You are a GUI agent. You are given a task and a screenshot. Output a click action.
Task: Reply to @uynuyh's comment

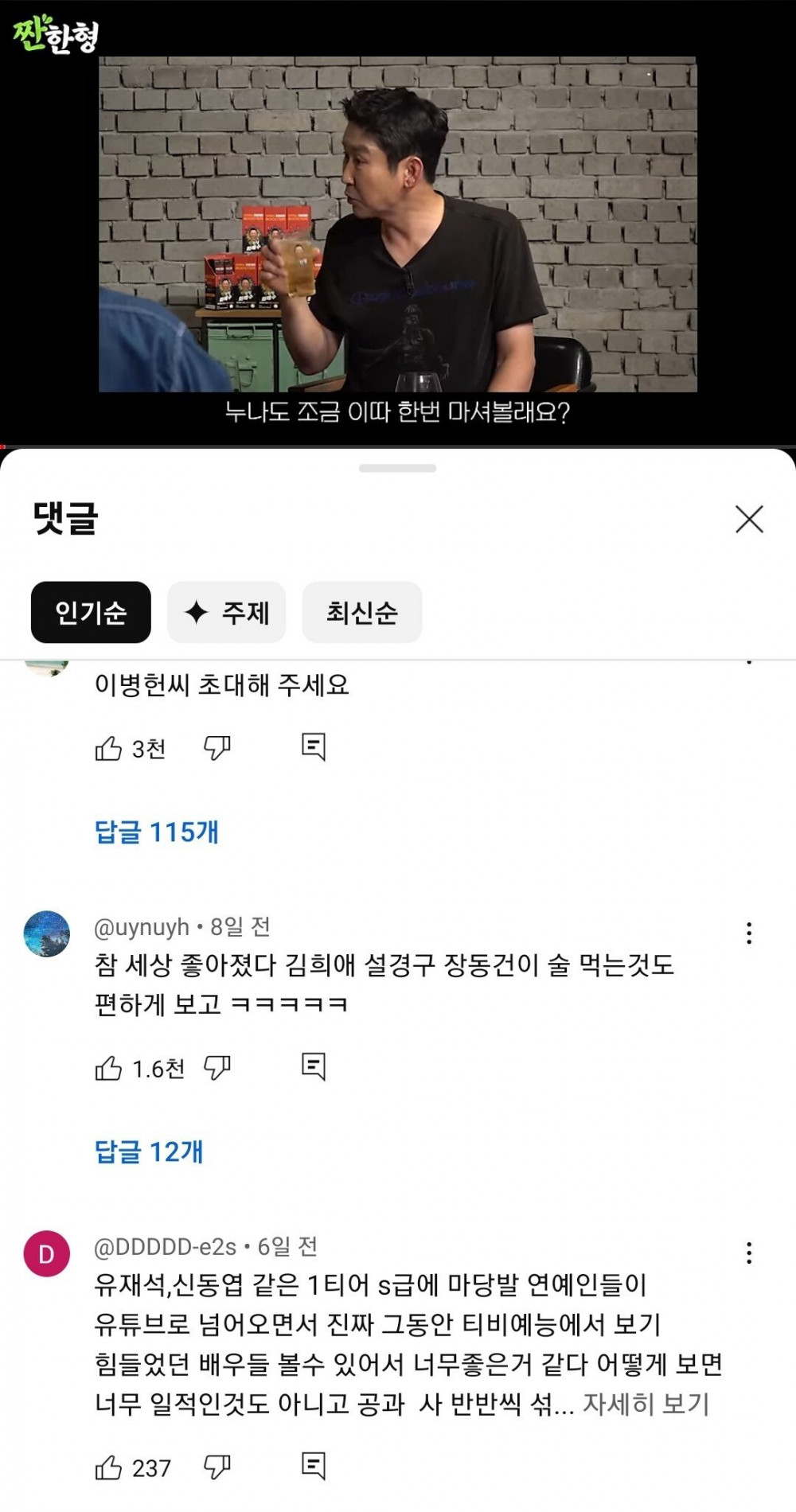click(x=314, y=1066)
